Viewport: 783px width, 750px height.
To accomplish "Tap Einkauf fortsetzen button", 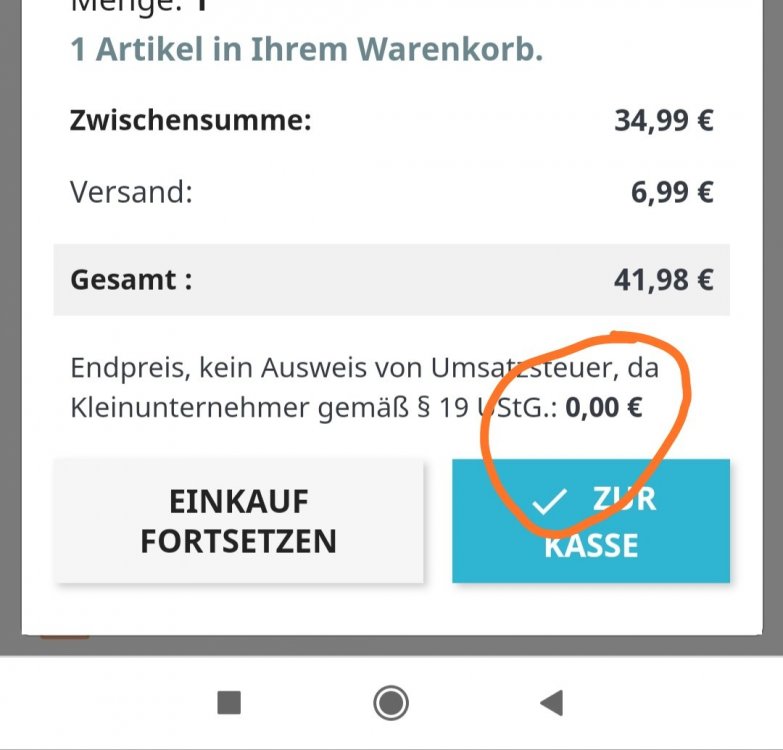I will click(238, 521).
